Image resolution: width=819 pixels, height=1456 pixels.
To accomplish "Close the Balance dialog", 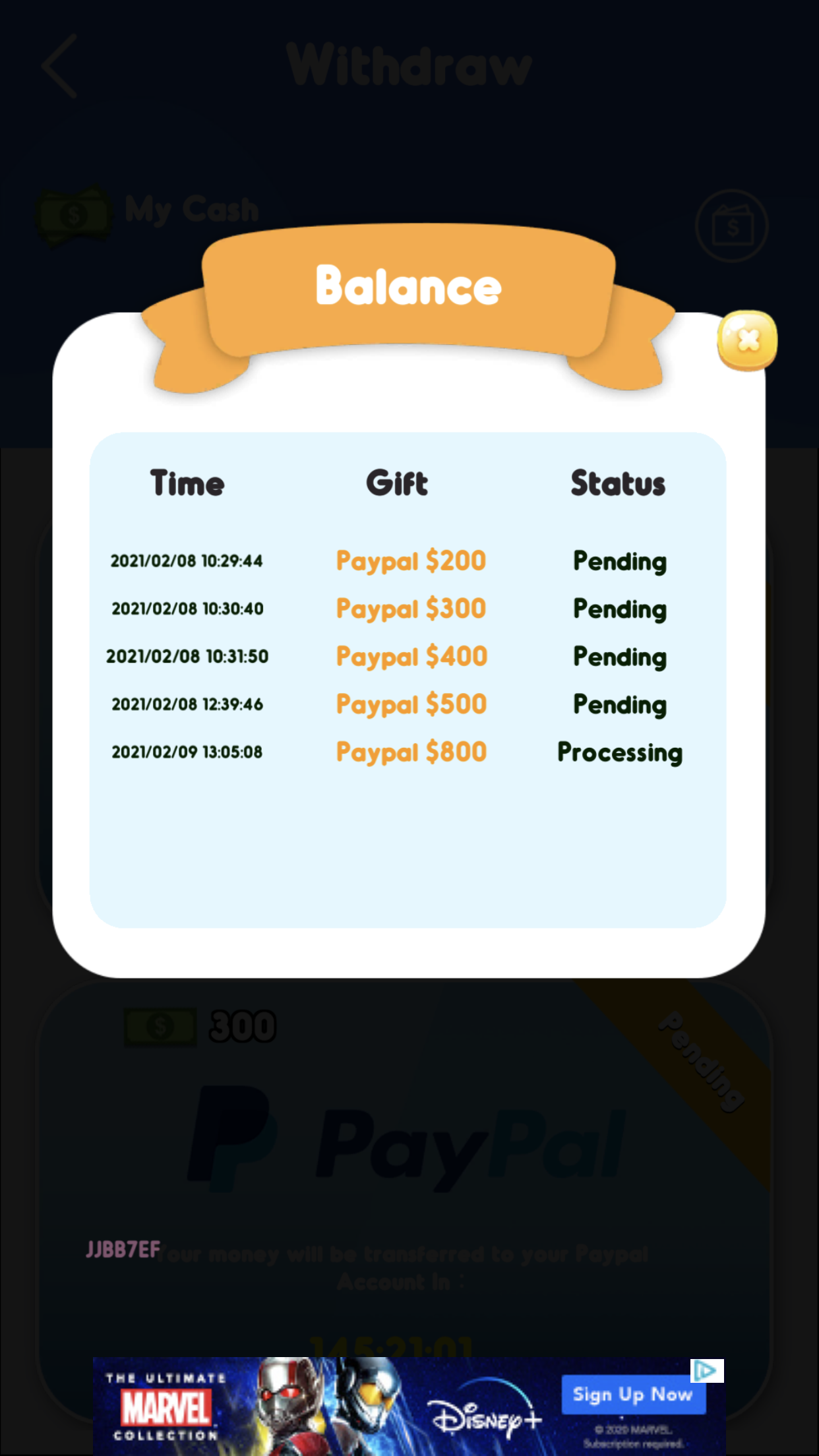I will [747, 340].
